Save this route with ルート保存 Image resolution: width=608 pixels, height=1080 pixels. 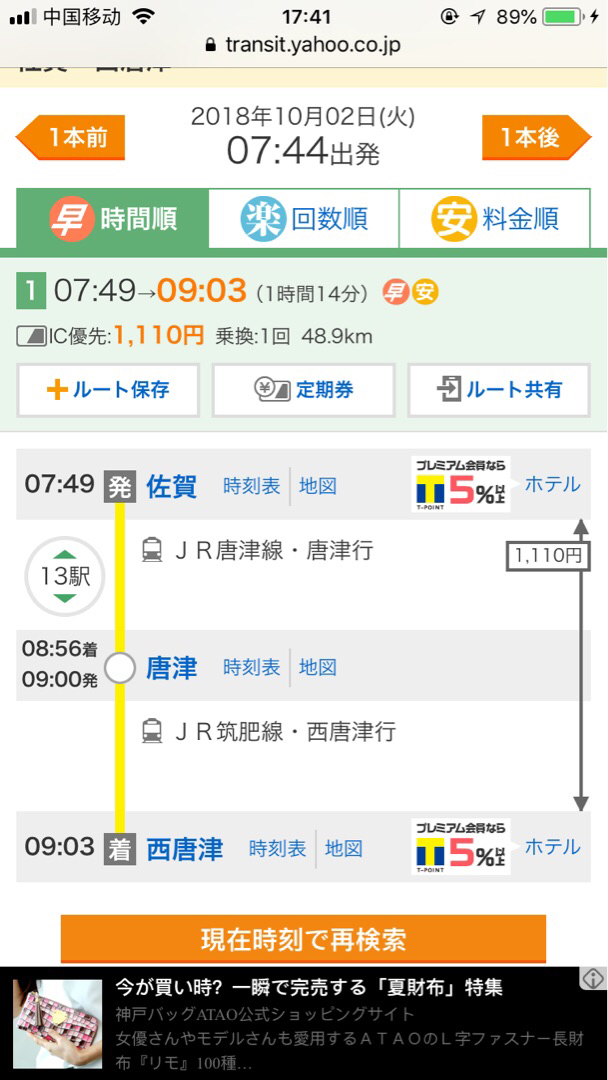click(108, 390)
